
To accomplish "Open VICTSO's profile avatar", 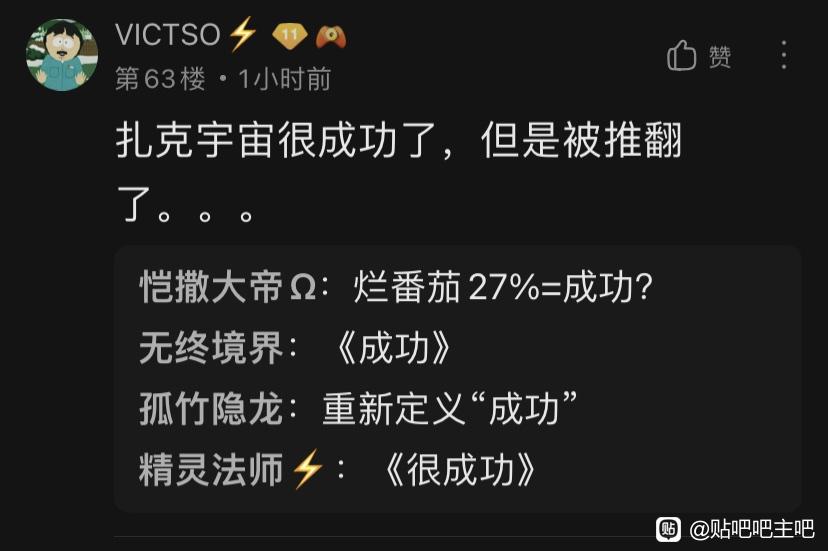I will [x=62, y=55].
